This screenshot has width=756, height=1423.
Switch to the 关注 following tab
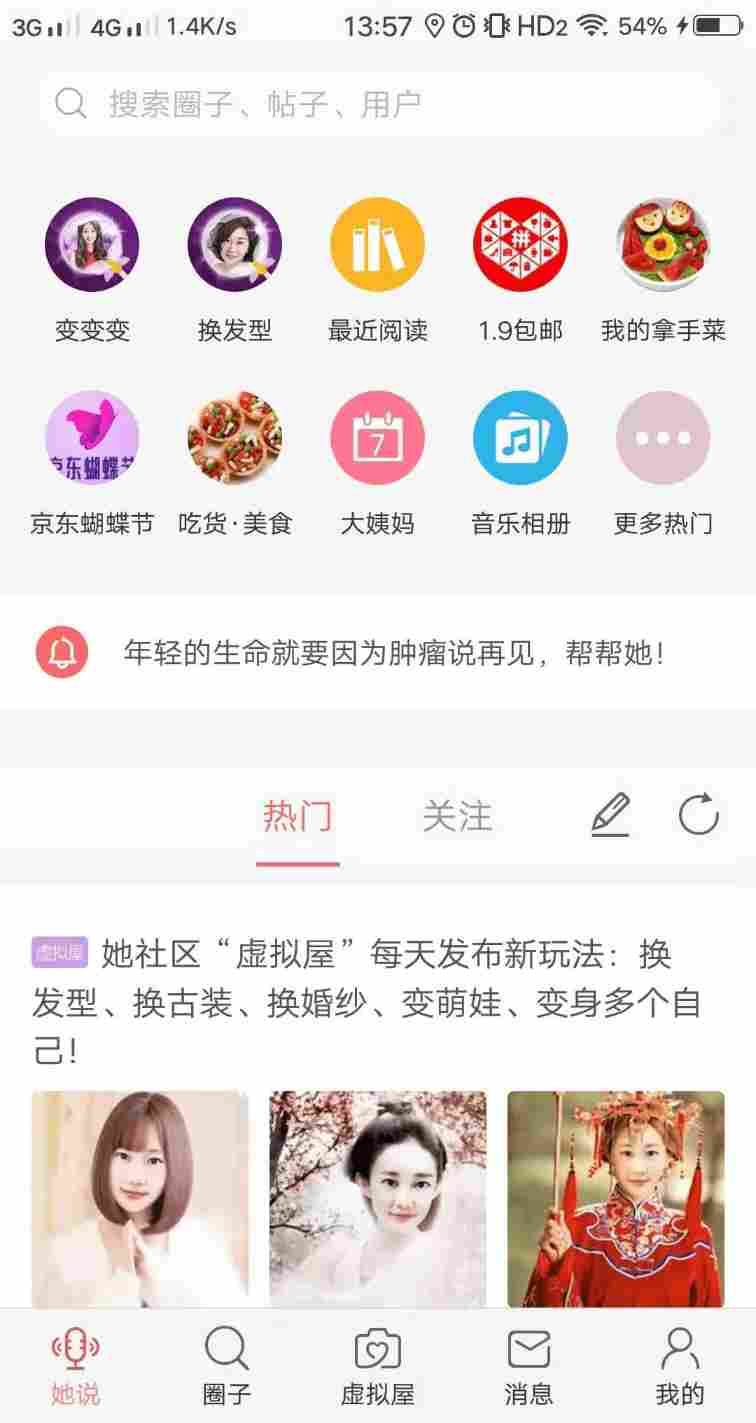pos(457,816)
